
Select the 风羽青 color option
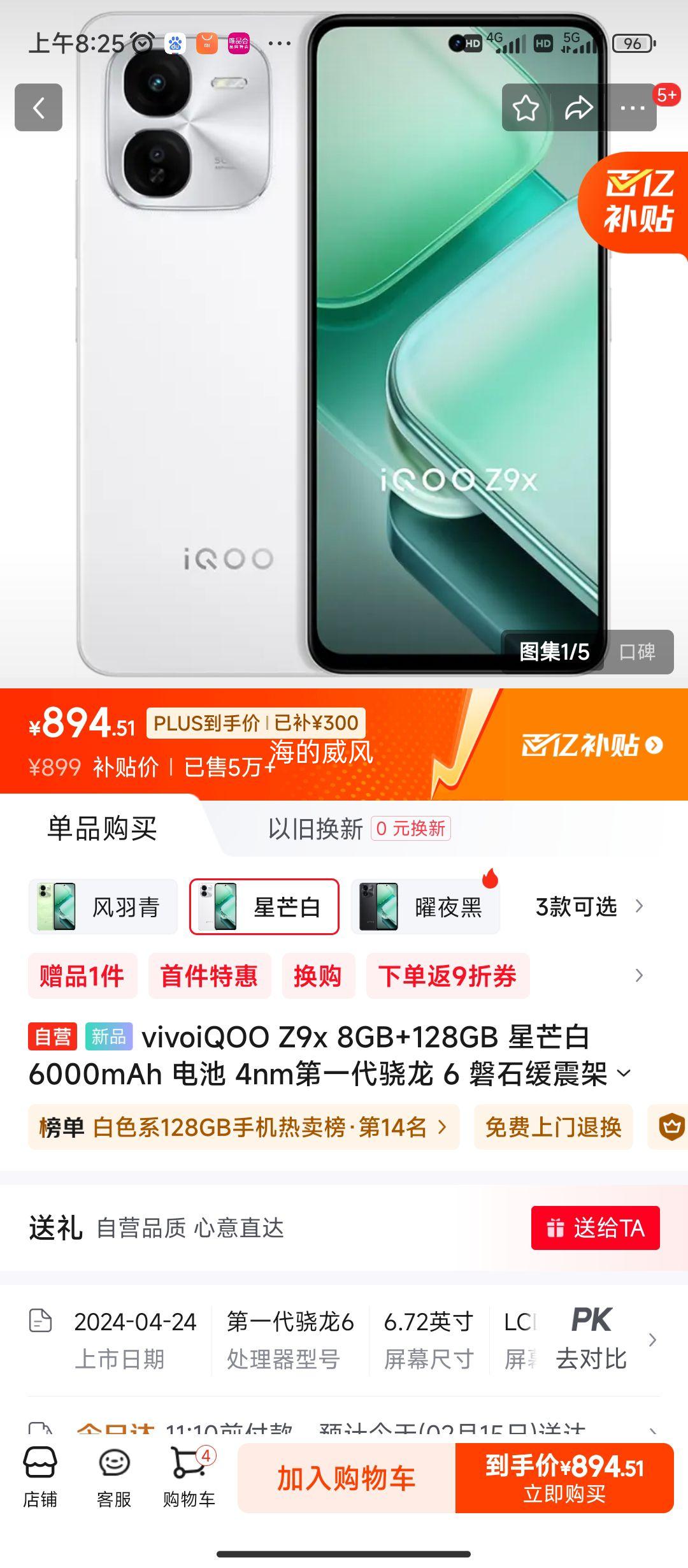click(104, 906)
